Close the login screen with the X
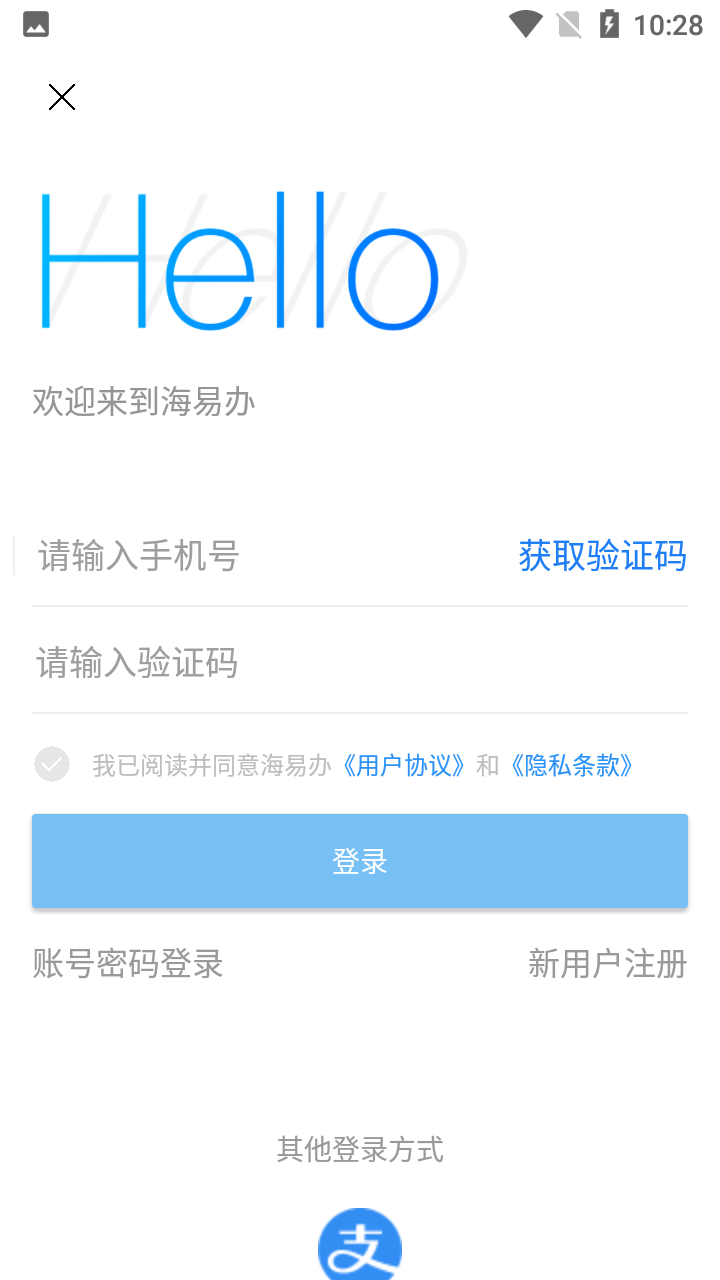The image size is (720, 1280). [62, 97]
